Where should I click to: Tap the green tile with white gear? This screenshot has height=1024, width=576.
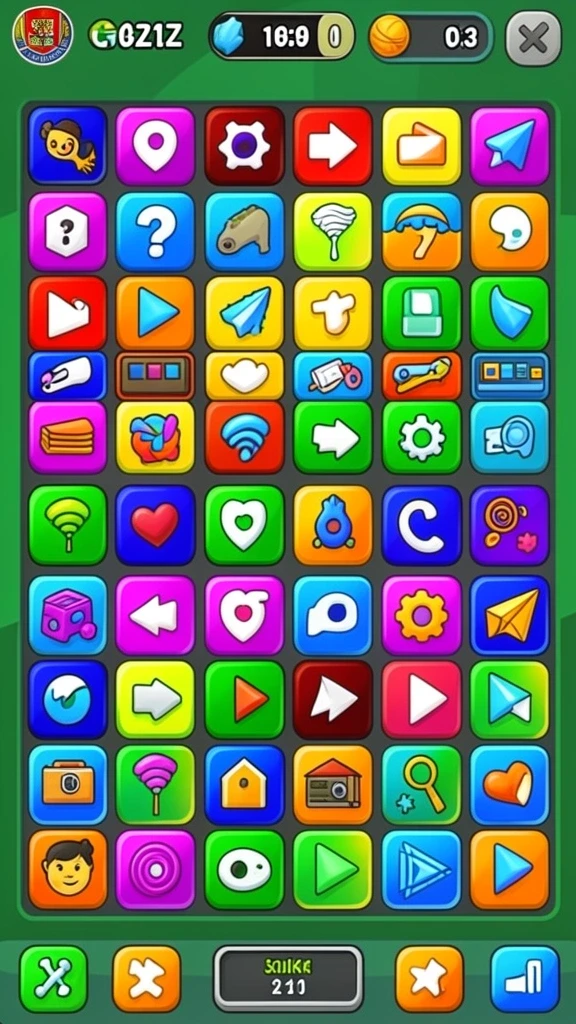coord(421,438)
